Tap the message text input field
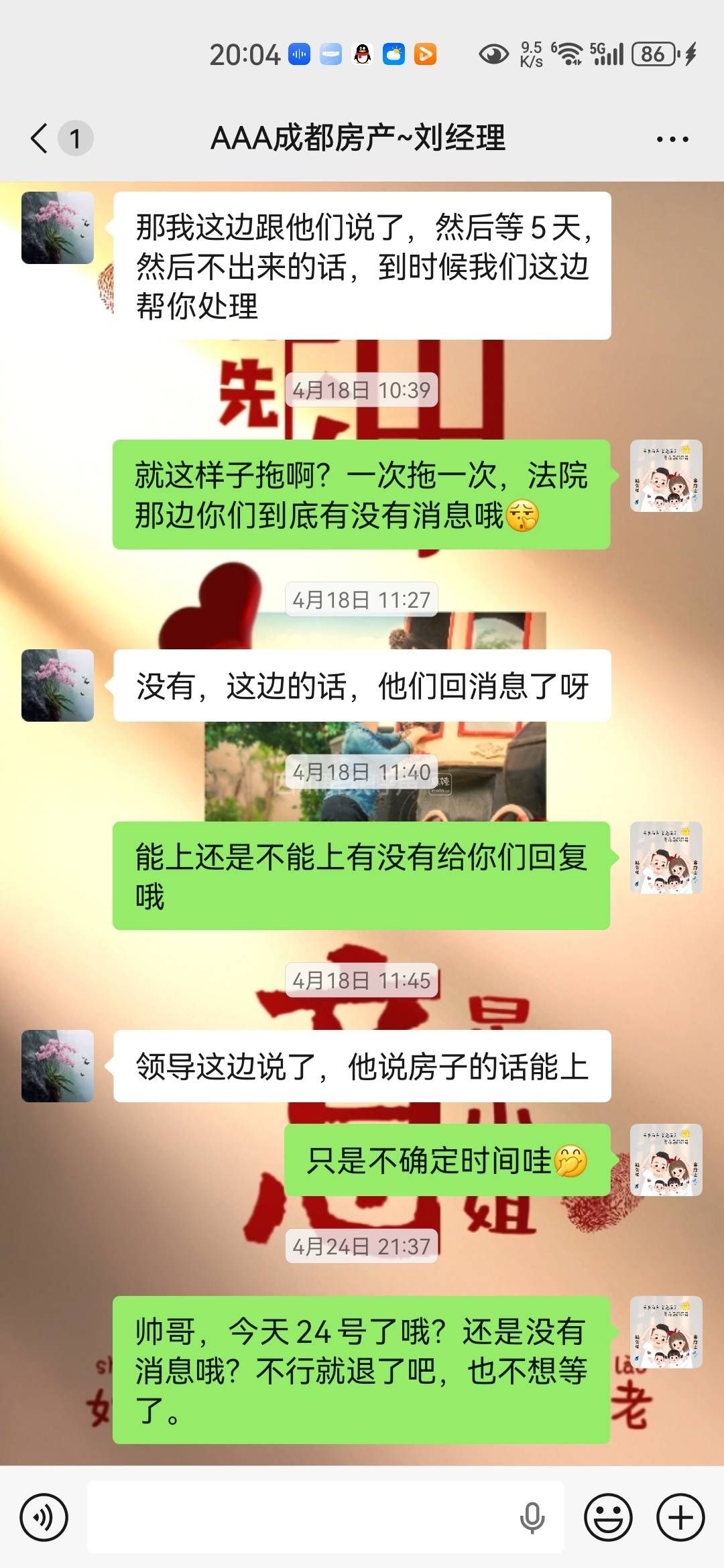The height and width of the screenshot is (1568, 724). click(x=302, y=1517)
